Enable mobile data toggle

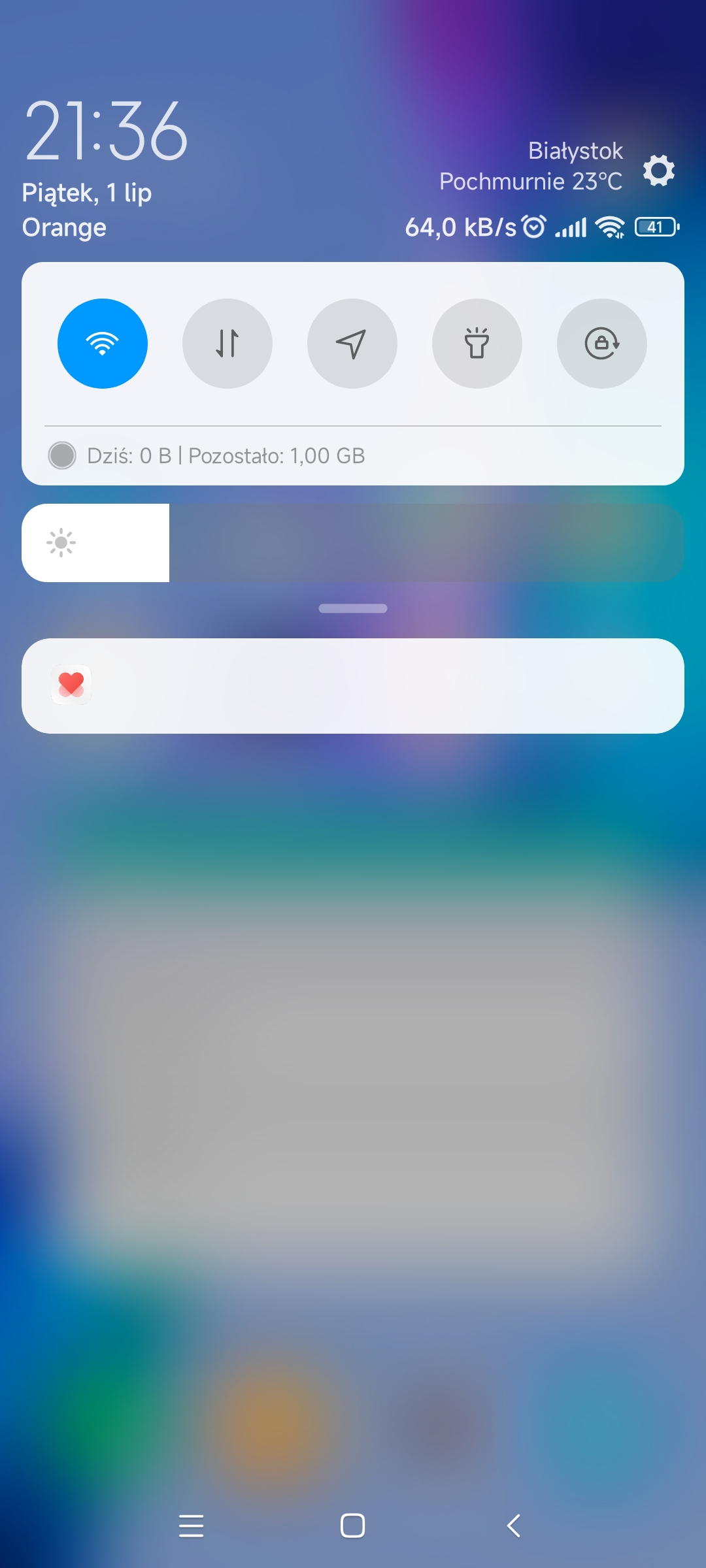click(x=227, y=344)
